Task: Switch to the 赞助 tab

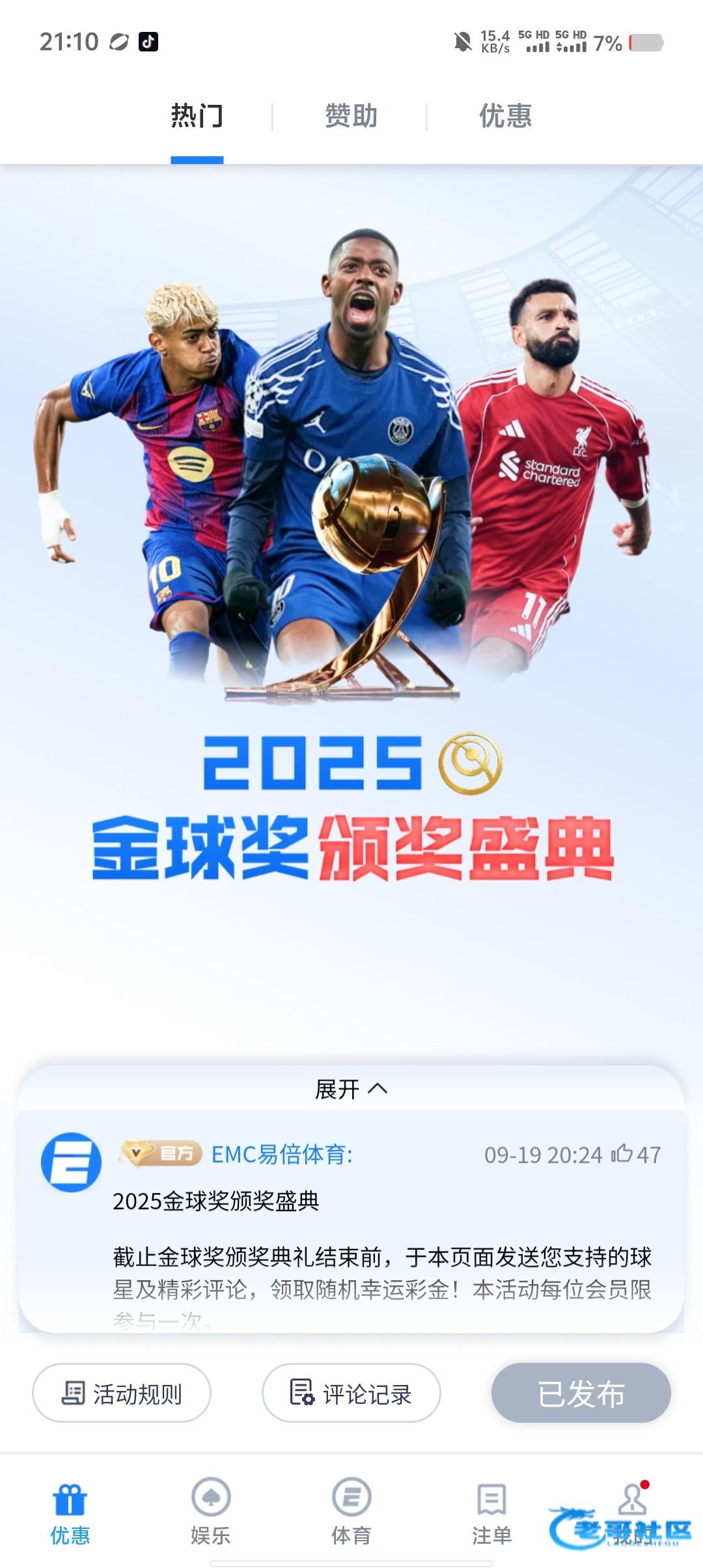Action: pos(351,117)
